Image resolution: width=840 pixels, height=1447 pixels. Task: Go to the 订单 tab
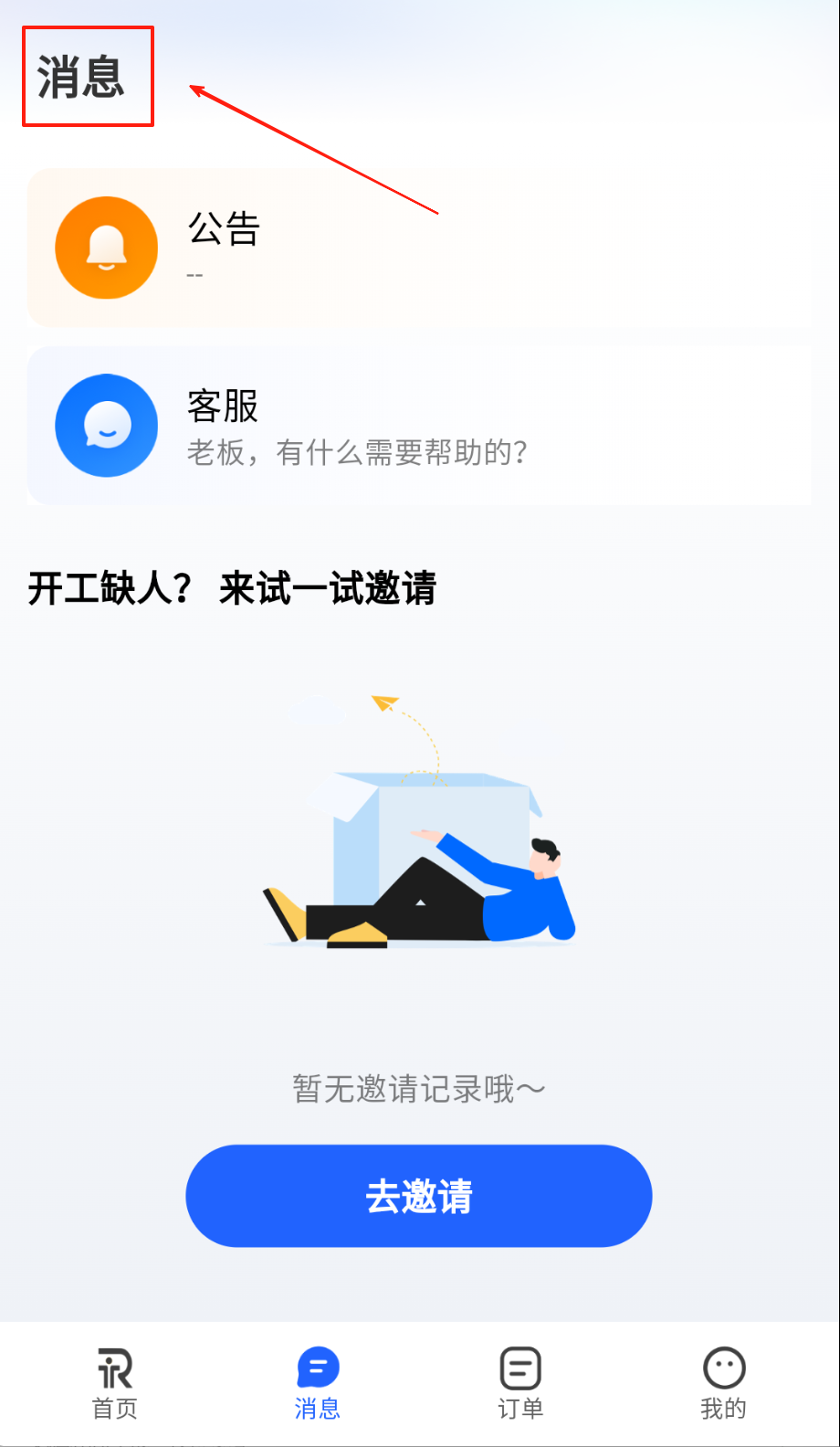(x=520, y=1383)
